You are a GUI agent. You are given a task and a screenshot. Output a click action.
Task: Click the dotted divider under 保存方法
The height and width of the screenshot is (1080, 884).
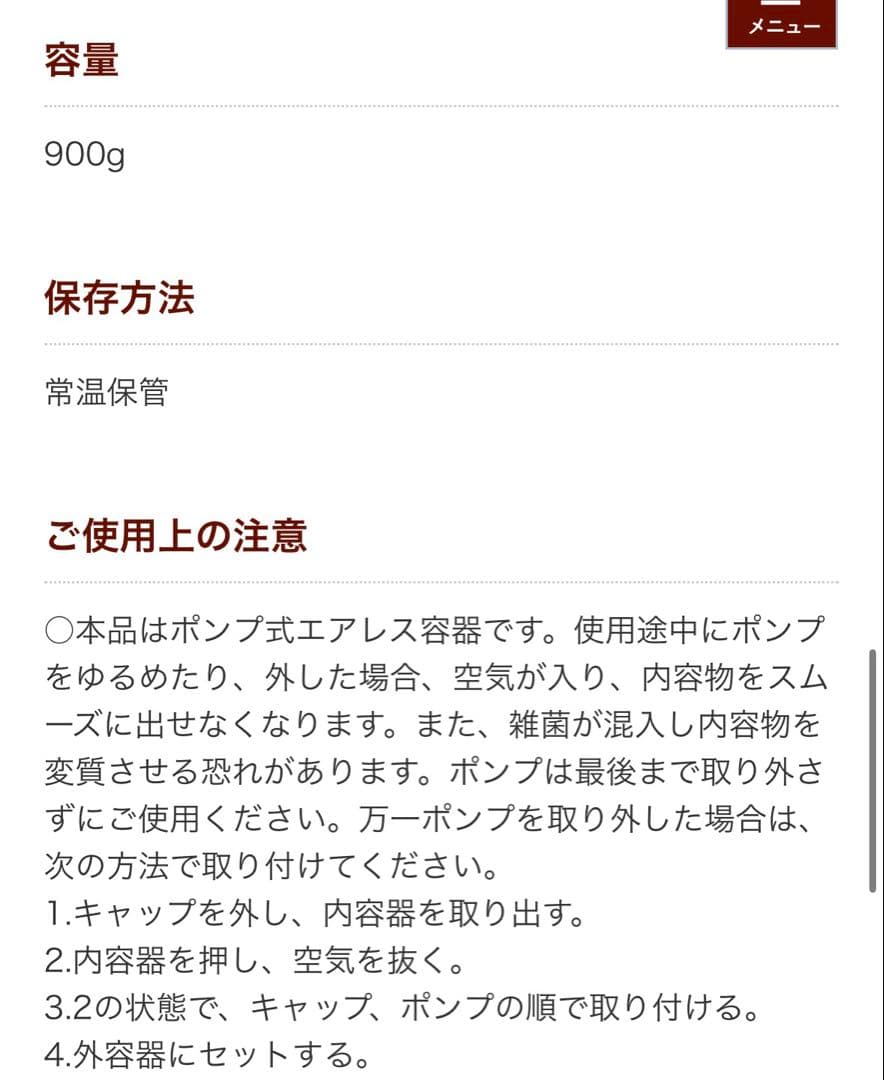pyautogui.click(x=440, y=342)
